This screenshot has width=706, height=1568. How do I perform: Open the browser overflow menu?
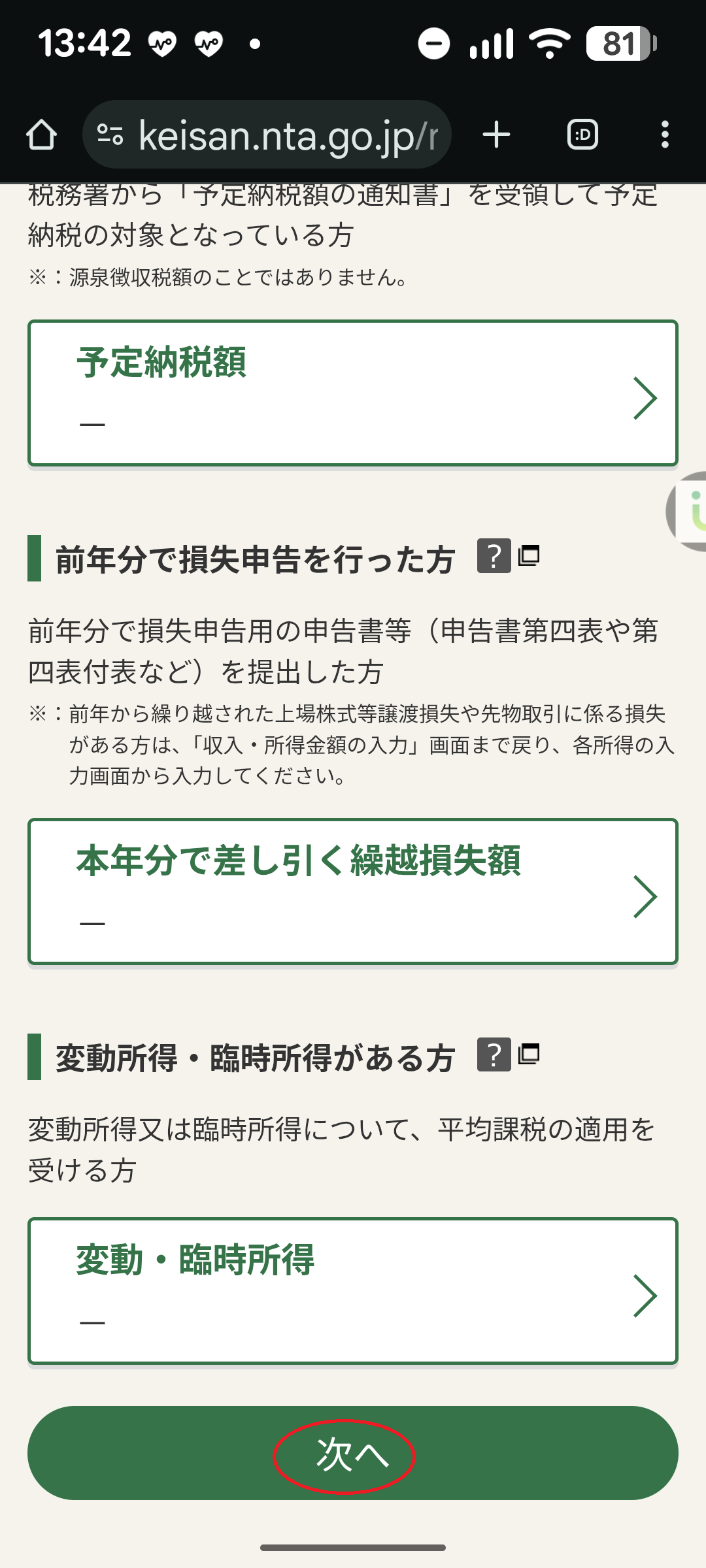[x=665, y=135]
